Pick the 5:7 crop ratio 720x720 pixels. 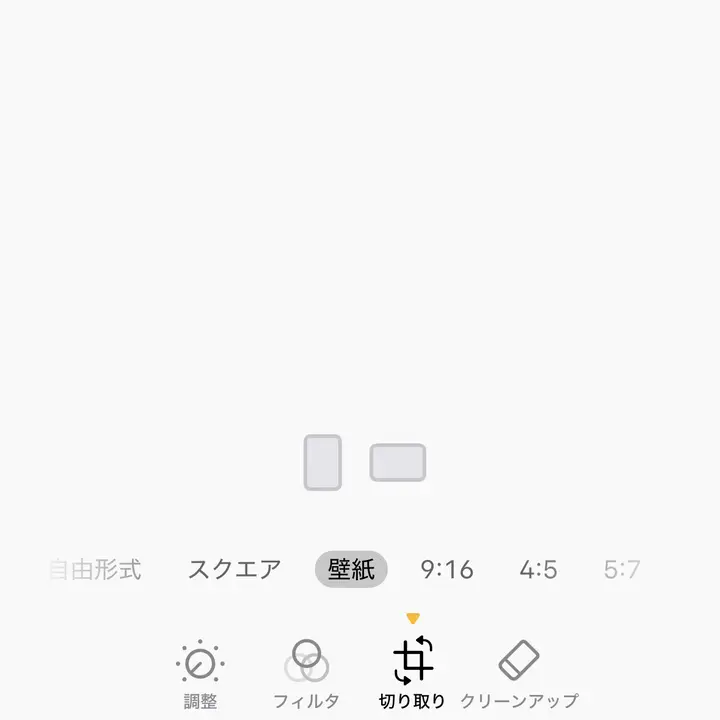[x=622, y=570]
